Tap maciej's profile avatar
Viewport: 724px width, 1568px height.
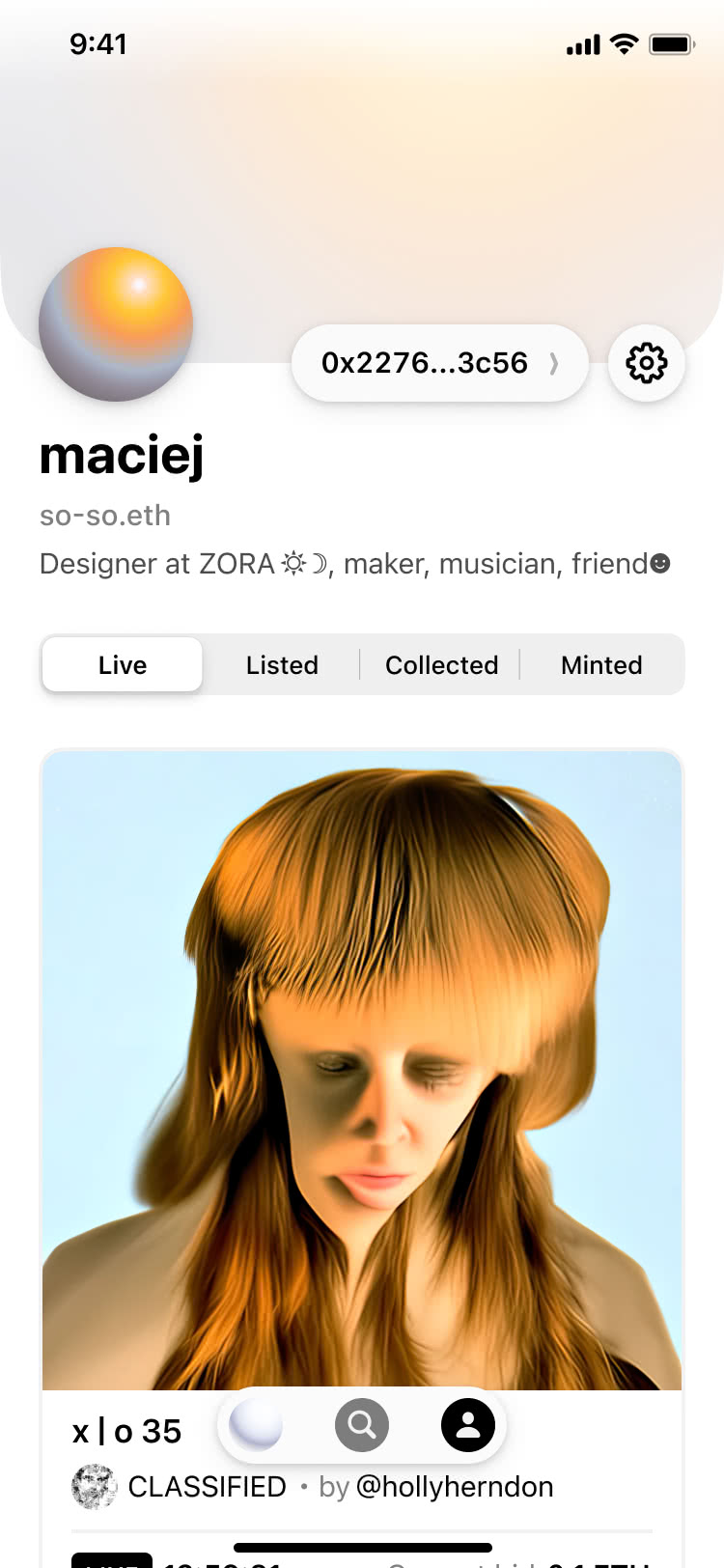point(116,324)
